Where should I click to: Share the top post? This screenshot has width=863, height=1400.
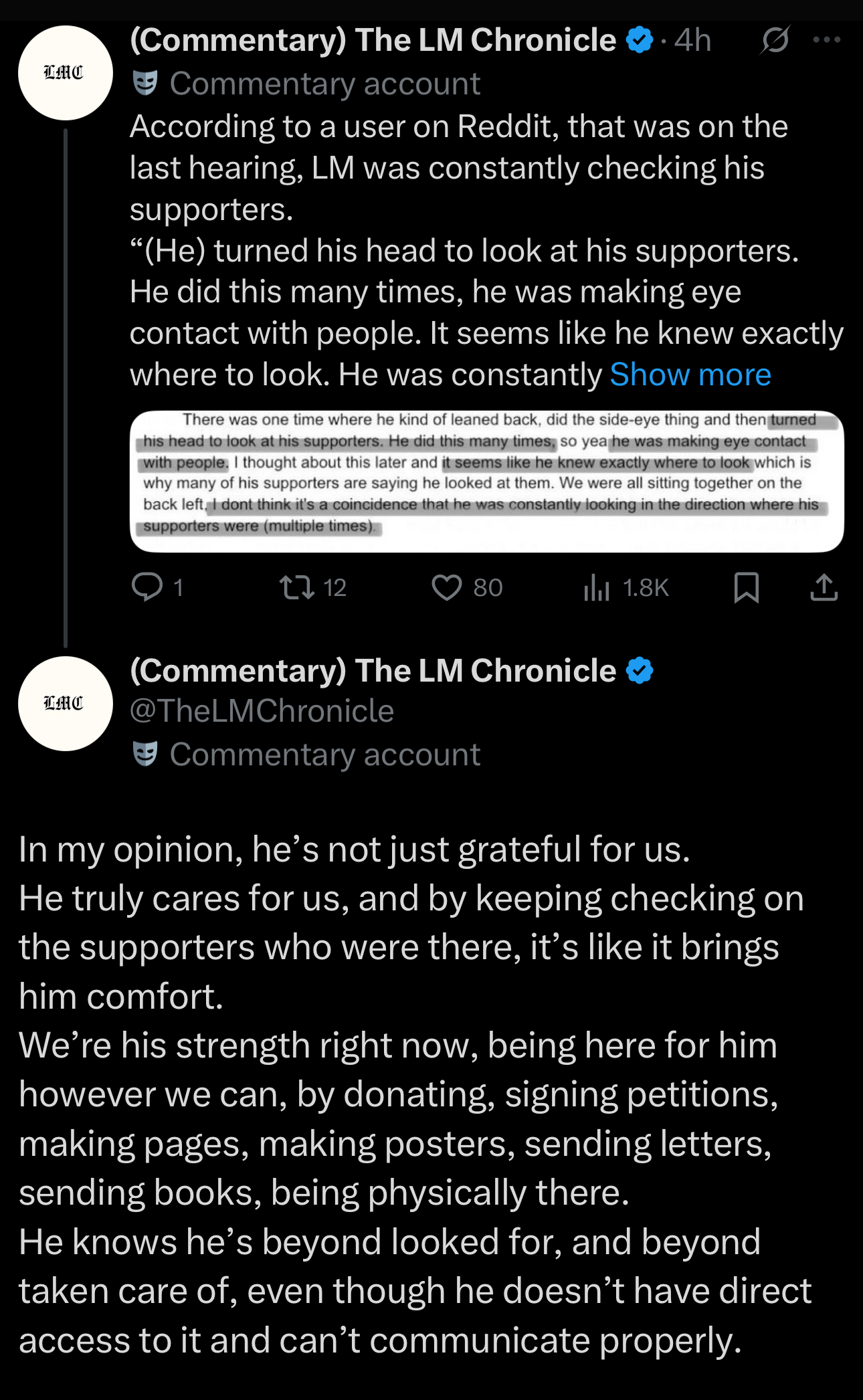click(x=824, y=587)
